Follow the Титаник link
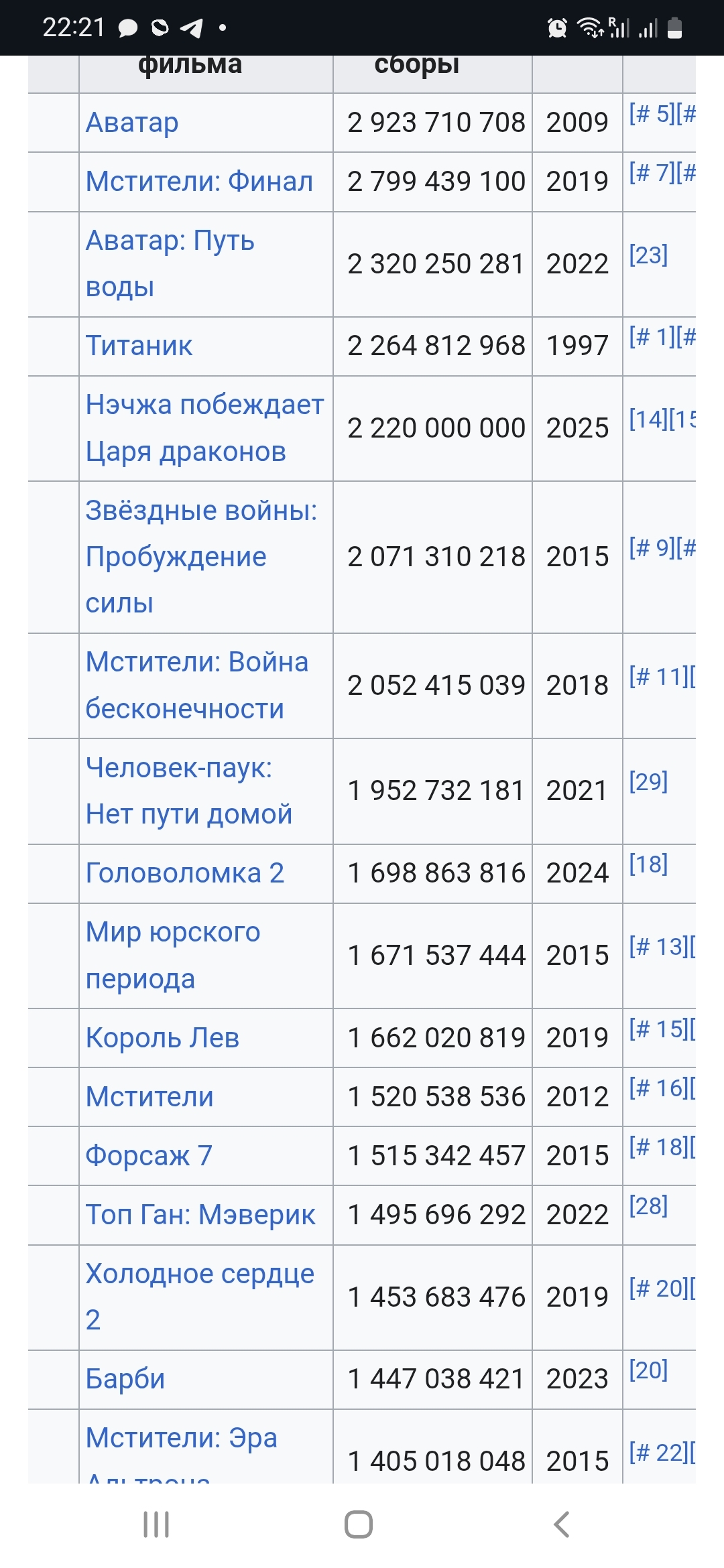 pos(139,346)
